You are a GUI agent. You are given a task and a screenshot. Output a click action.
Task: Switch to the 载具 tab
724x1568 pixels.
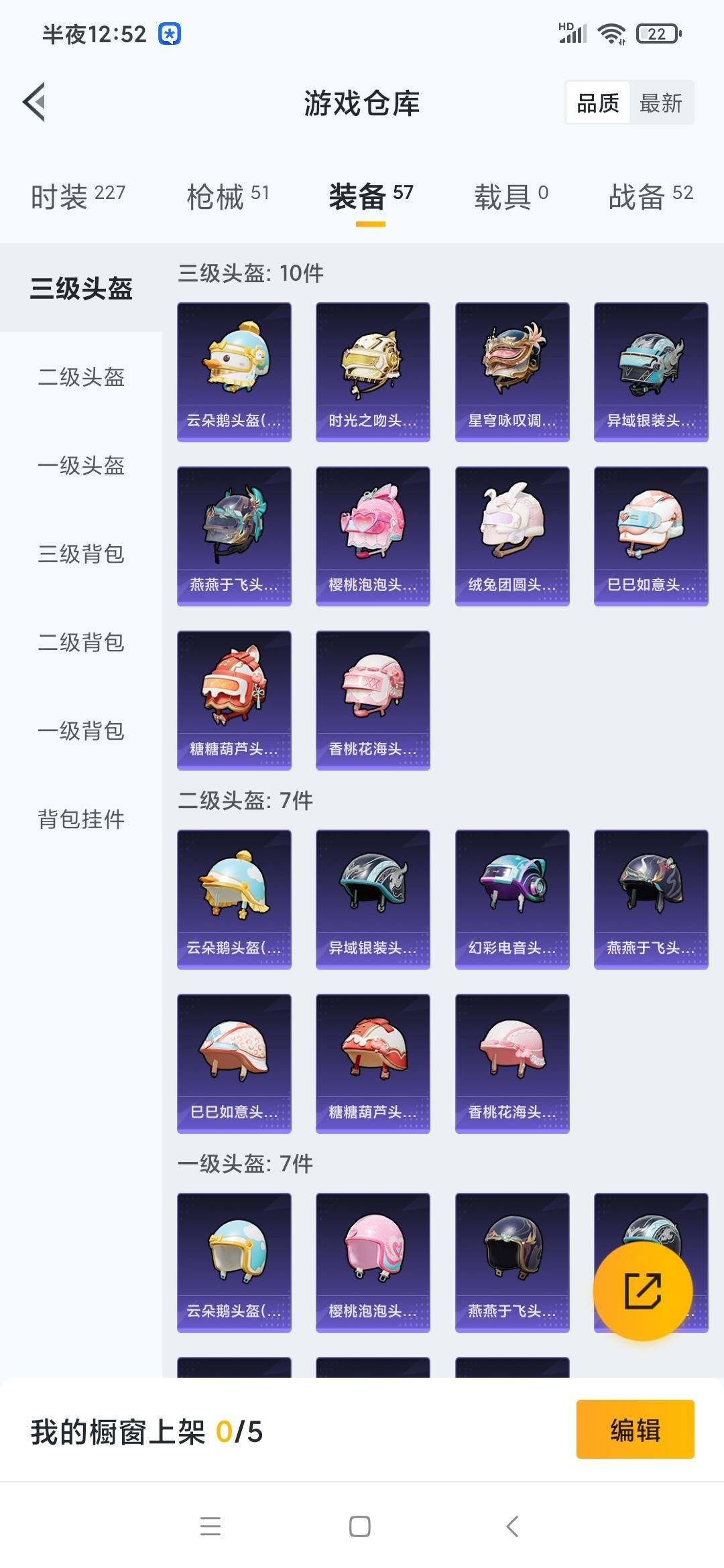tap(511, 197)
